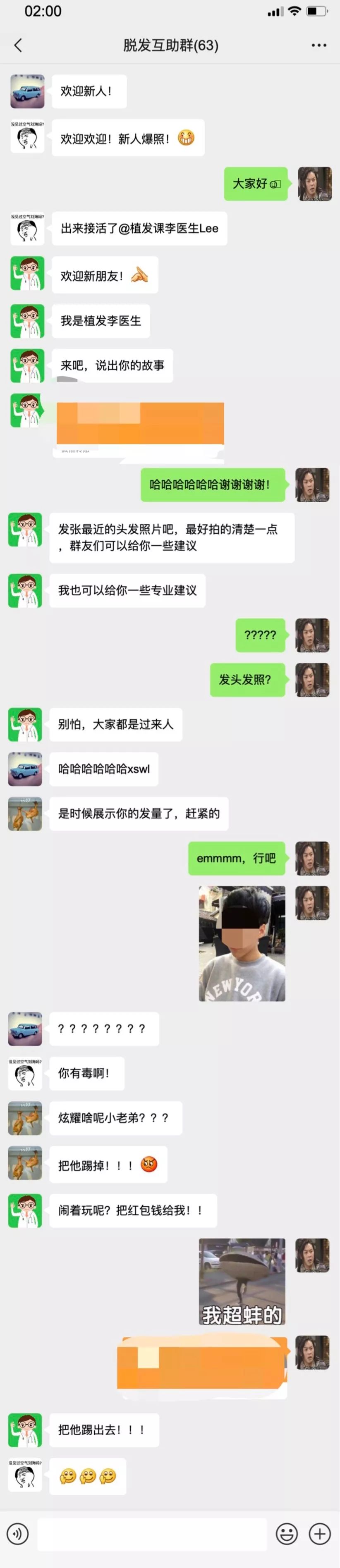Open the avatar beside "你有毒啊！"
Image resolution: width=340 pixels, height=1568 pixels.
(x=25, y=1073)
